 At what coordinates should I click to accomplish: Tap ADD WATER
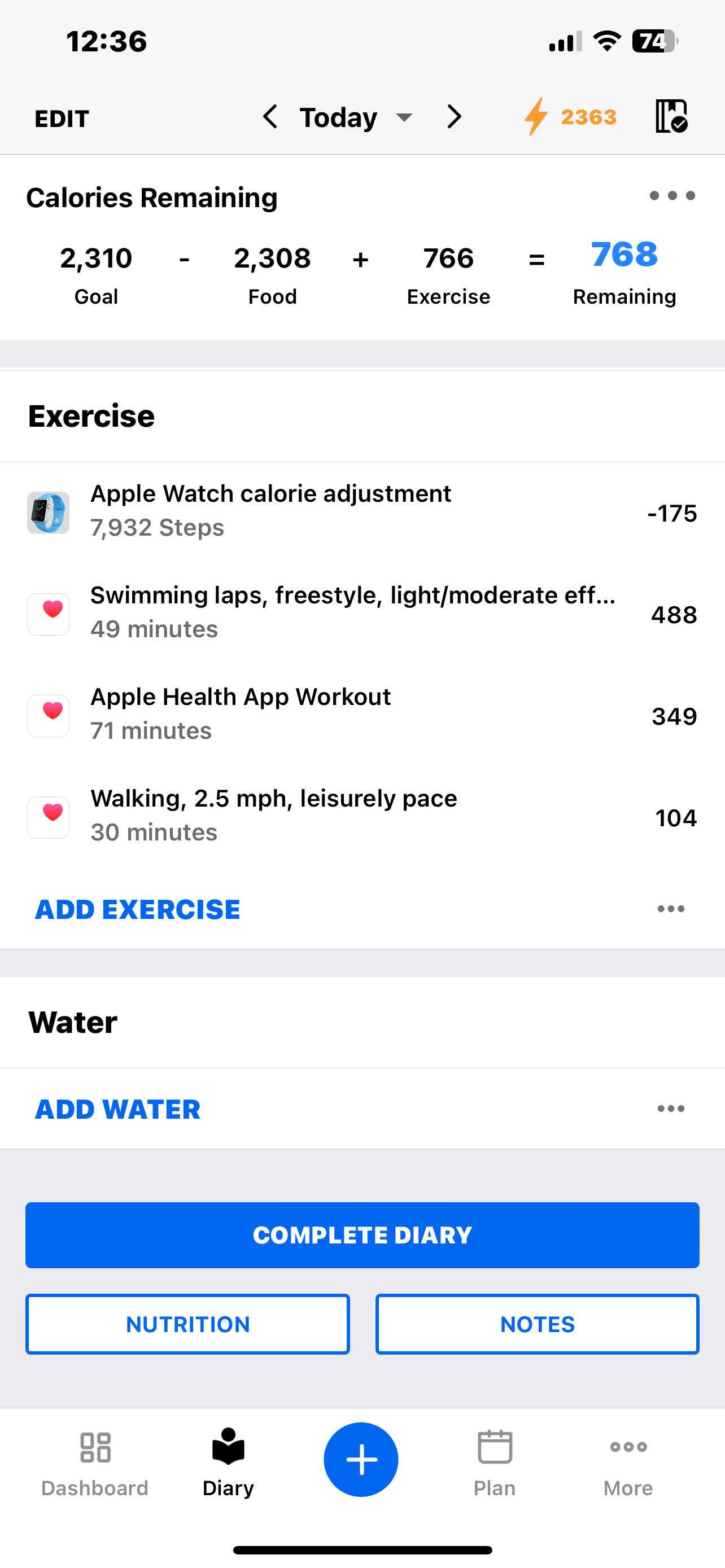tap(117, 1109)
